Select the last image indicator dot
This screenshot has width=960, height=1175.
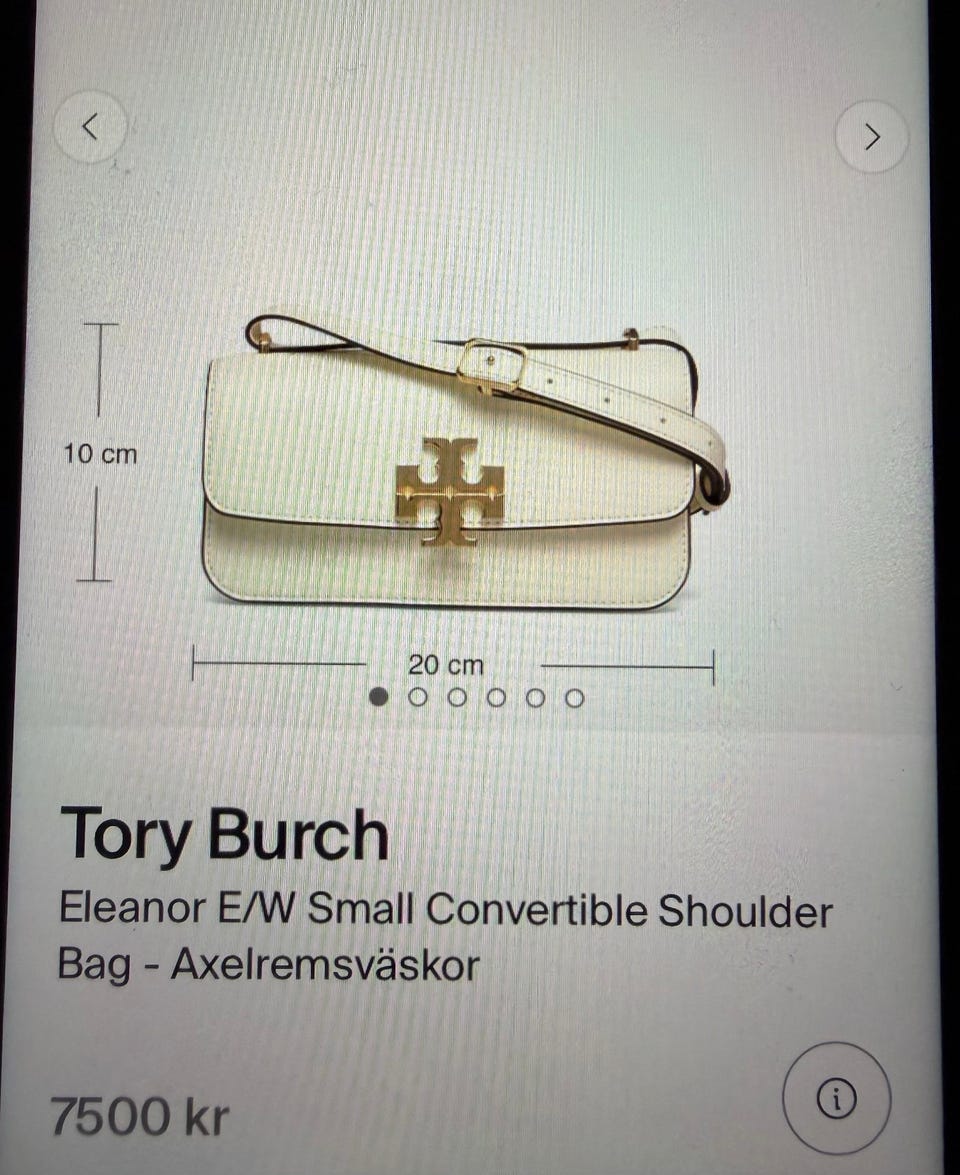click(x=574, y=698)
